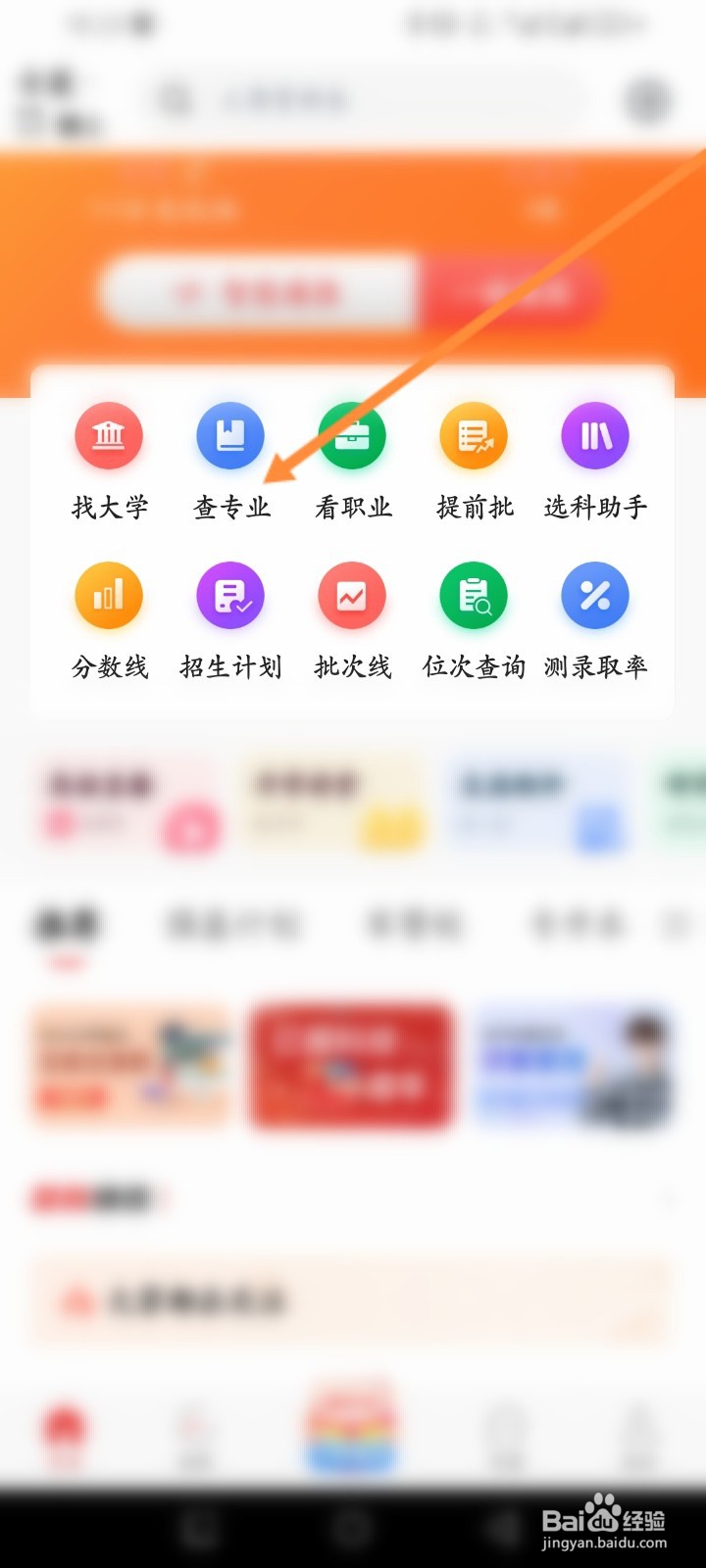Open the menu icon at top right
This screenshot has height=1568, width=706.
647,100
